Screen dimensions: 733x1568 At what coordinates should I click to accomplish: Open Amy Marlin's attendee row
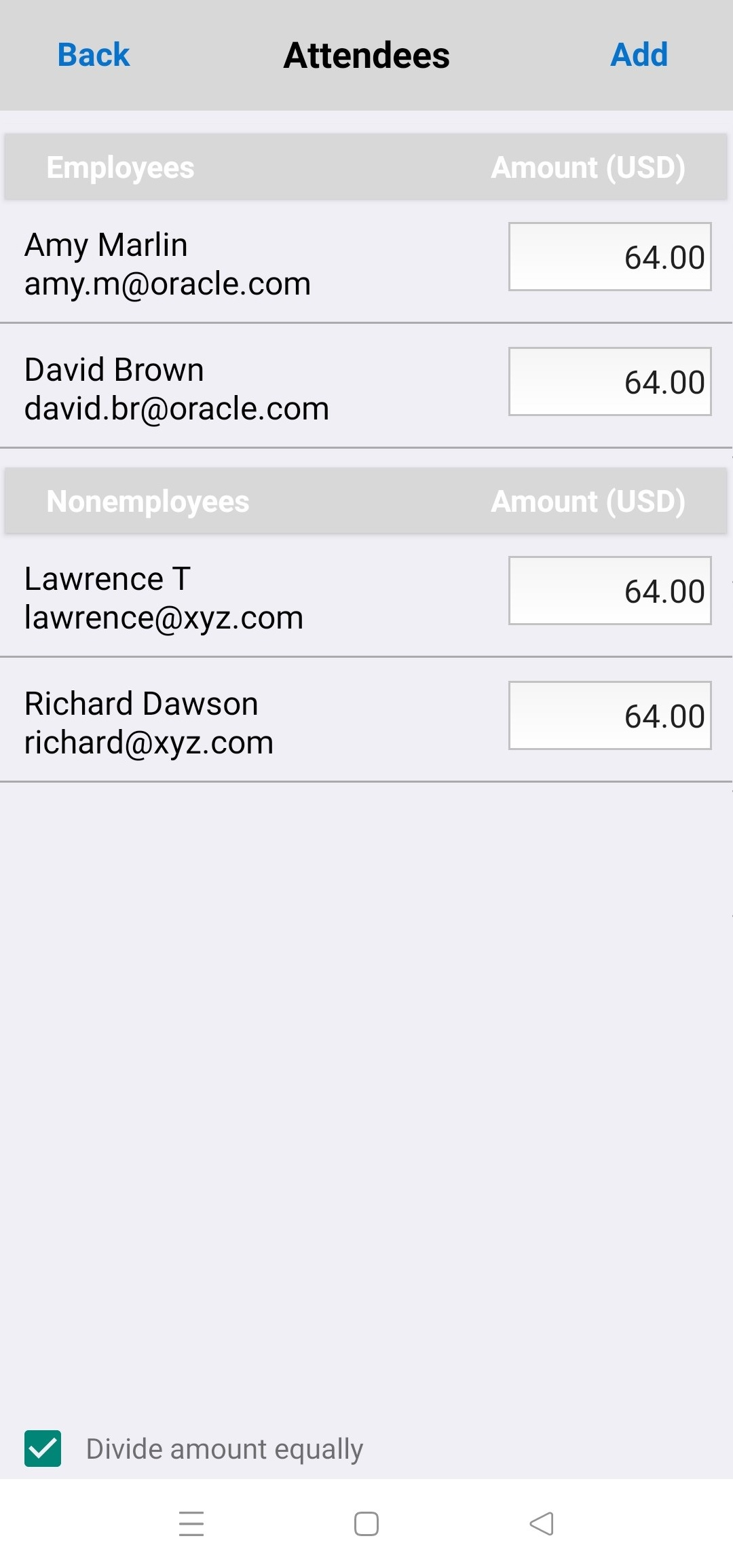click(204, 264)
